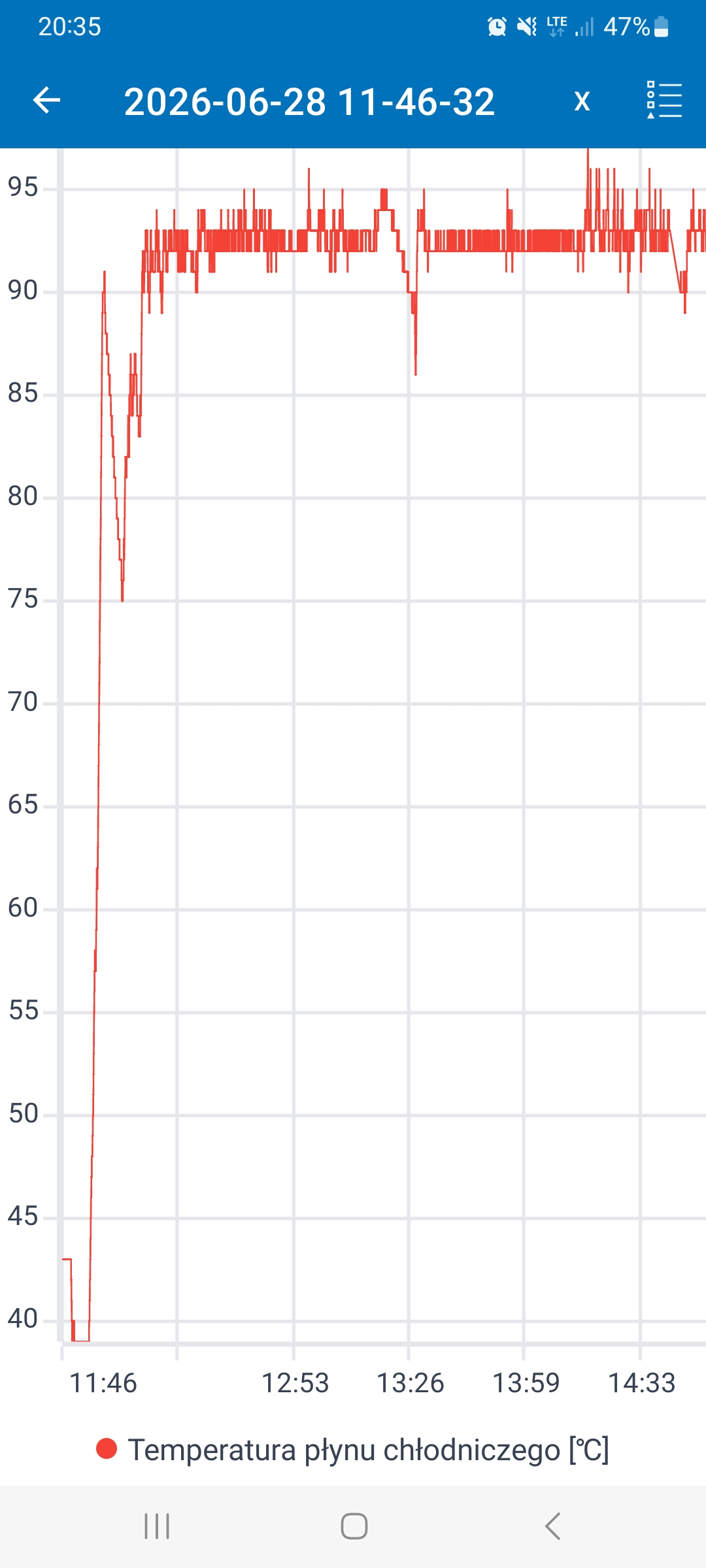The image size is (706, 1568).
Task: Toggle the Temperatura płynu chłodniczego legend entry
Action: (353, 1449)
